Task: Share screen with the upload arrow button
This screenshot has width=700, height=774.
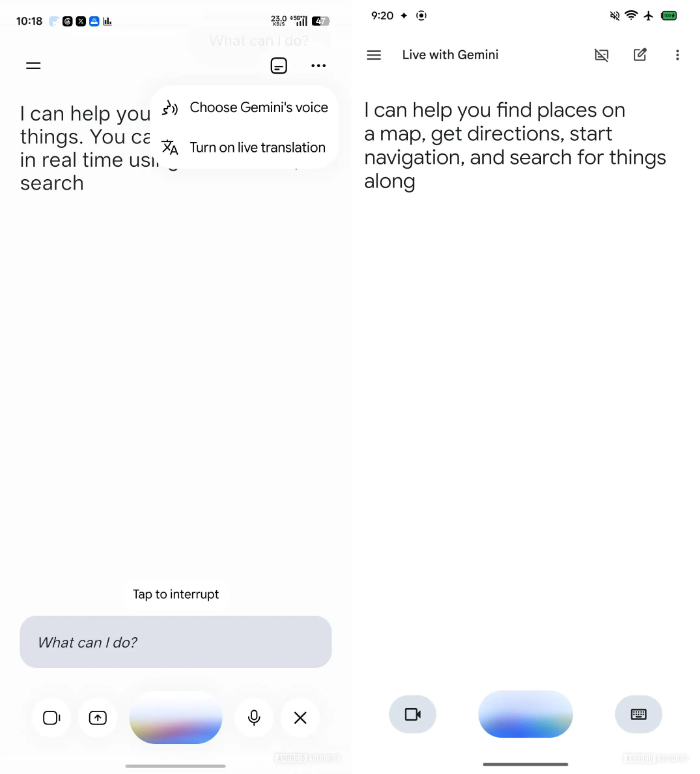Action: 98,718
